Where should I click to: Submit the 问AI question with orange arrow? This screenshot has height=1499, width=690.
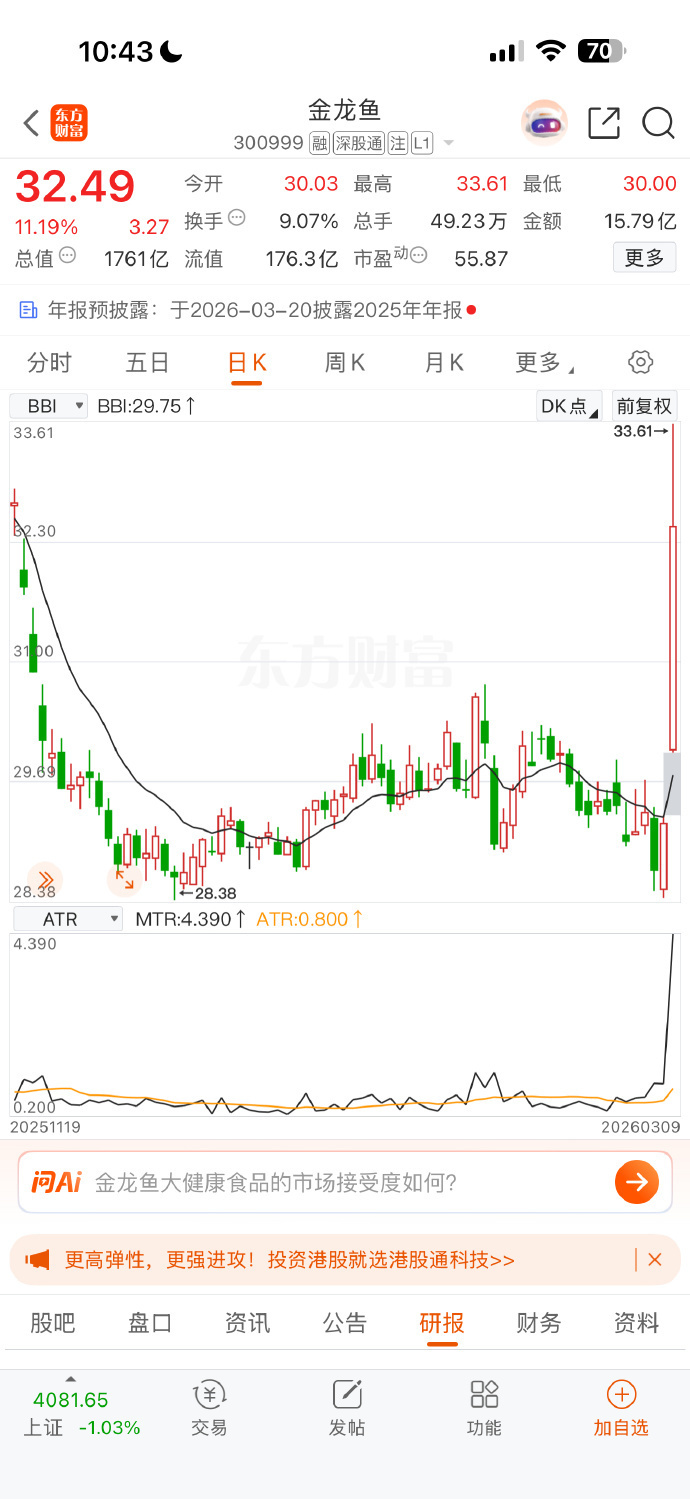pyautogui.click(x=637, y=1183)
